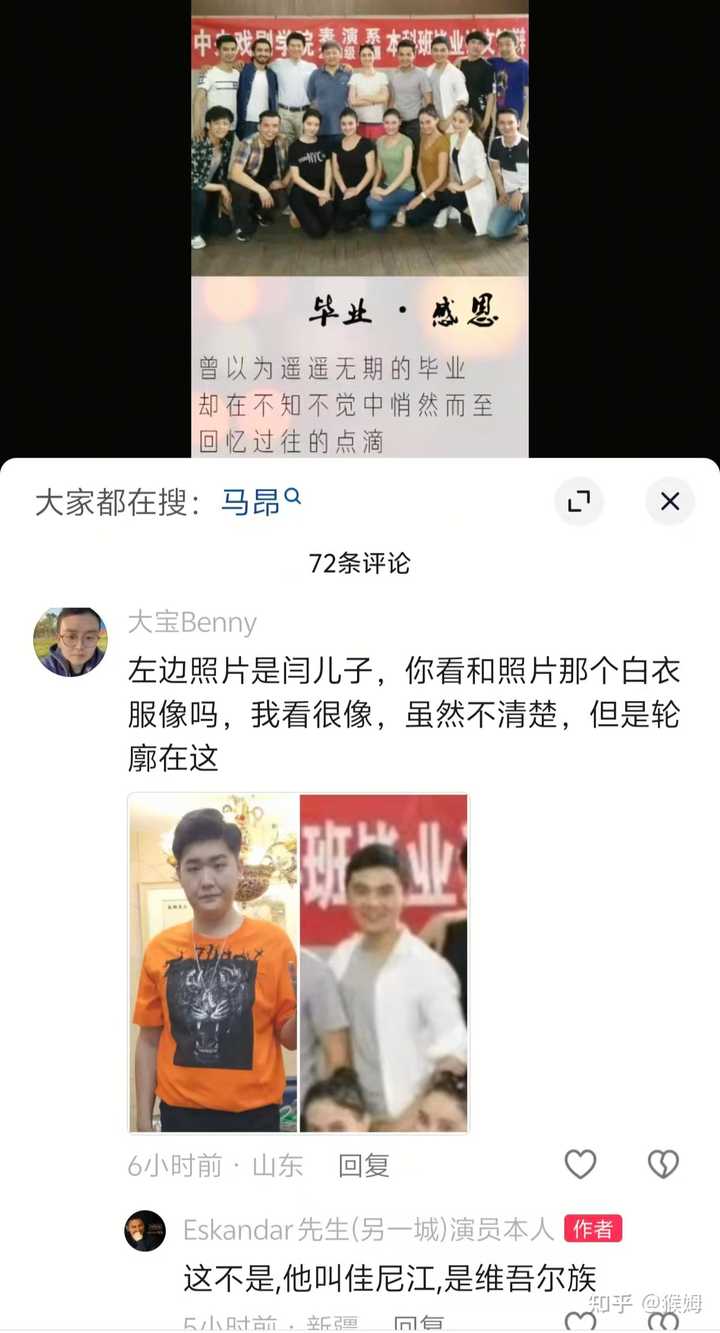Dislike 大宝Benny's comment
The height and width of the screenshot is (1333, 720).
click(x=663, y=1164)
